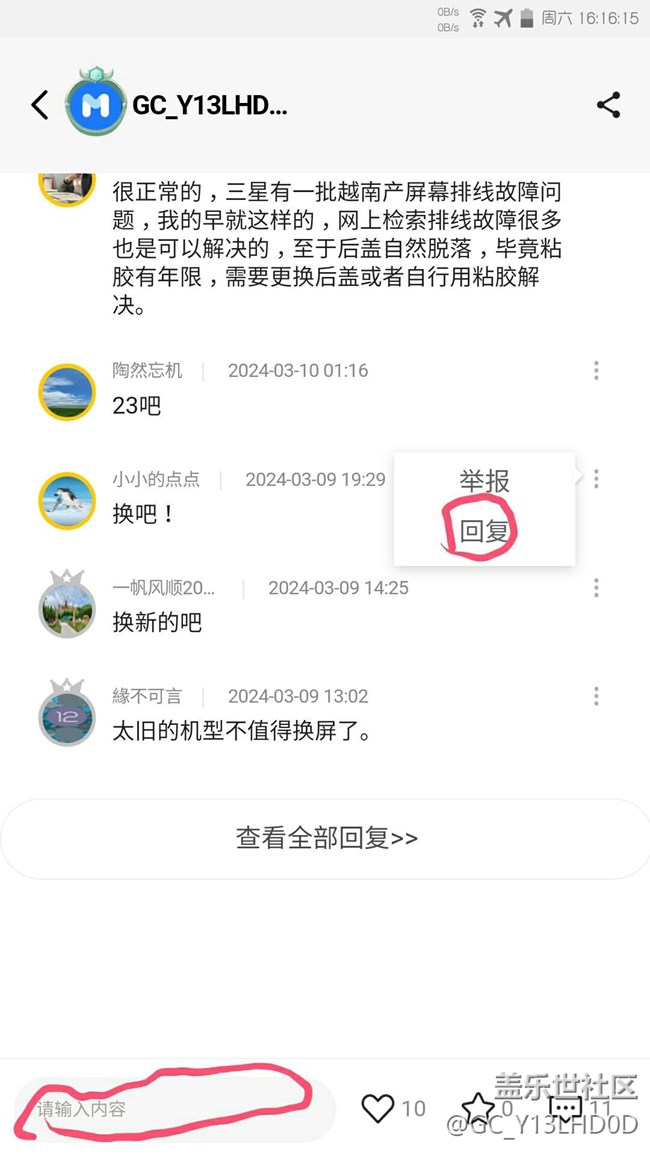
Task: Open options for 一帆风顺20's comment
Action: [596, 588]
